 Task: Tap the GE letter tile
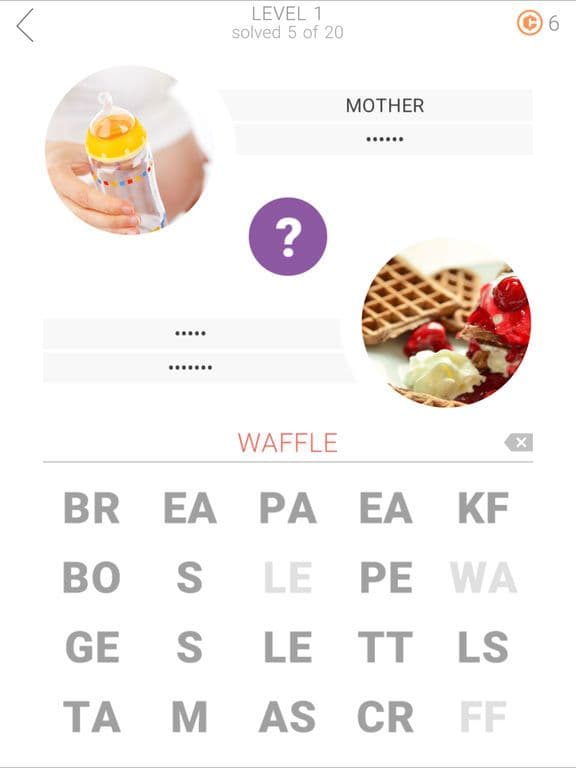pyautogui.click(x=92, y=647)
